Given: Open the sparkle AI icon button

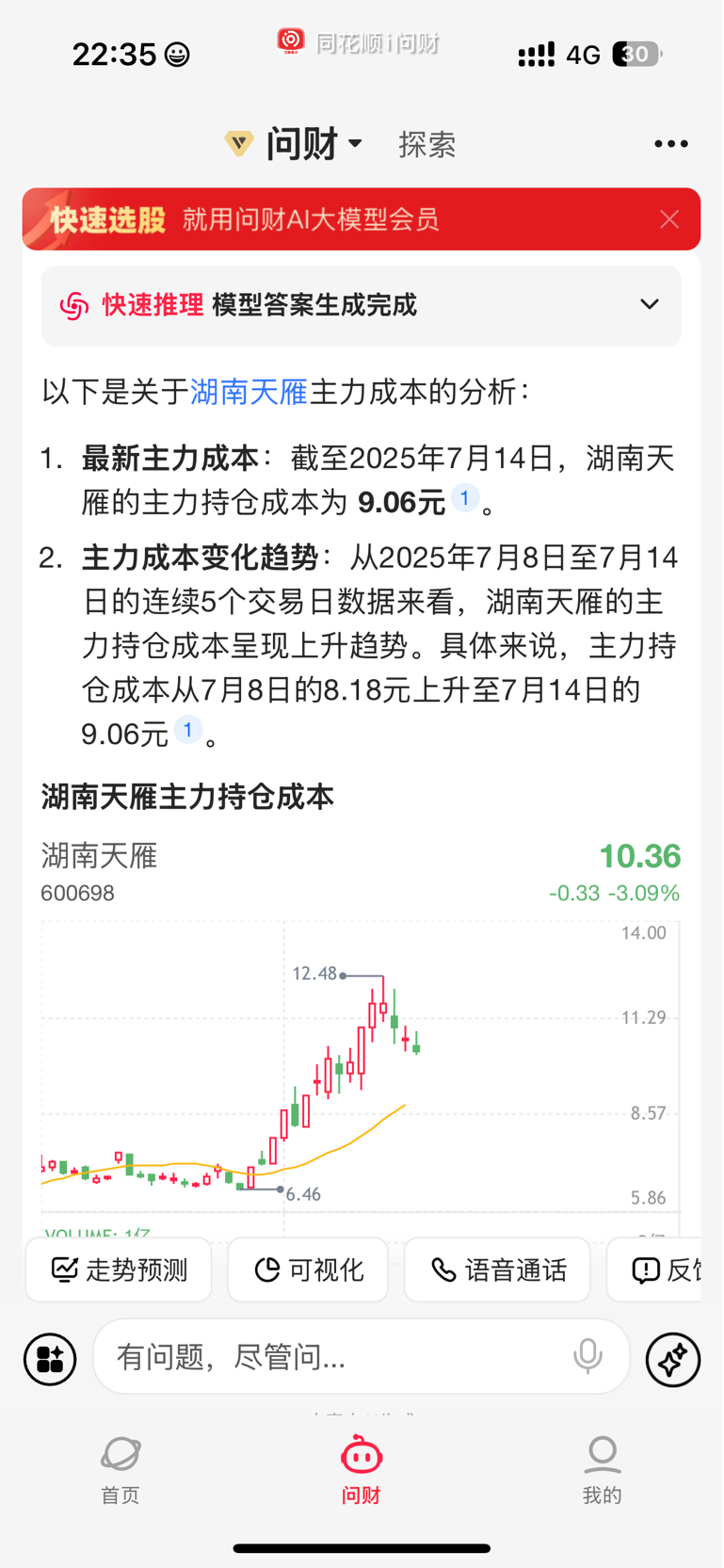Looking at the screenshot, I should [673, 1359].
